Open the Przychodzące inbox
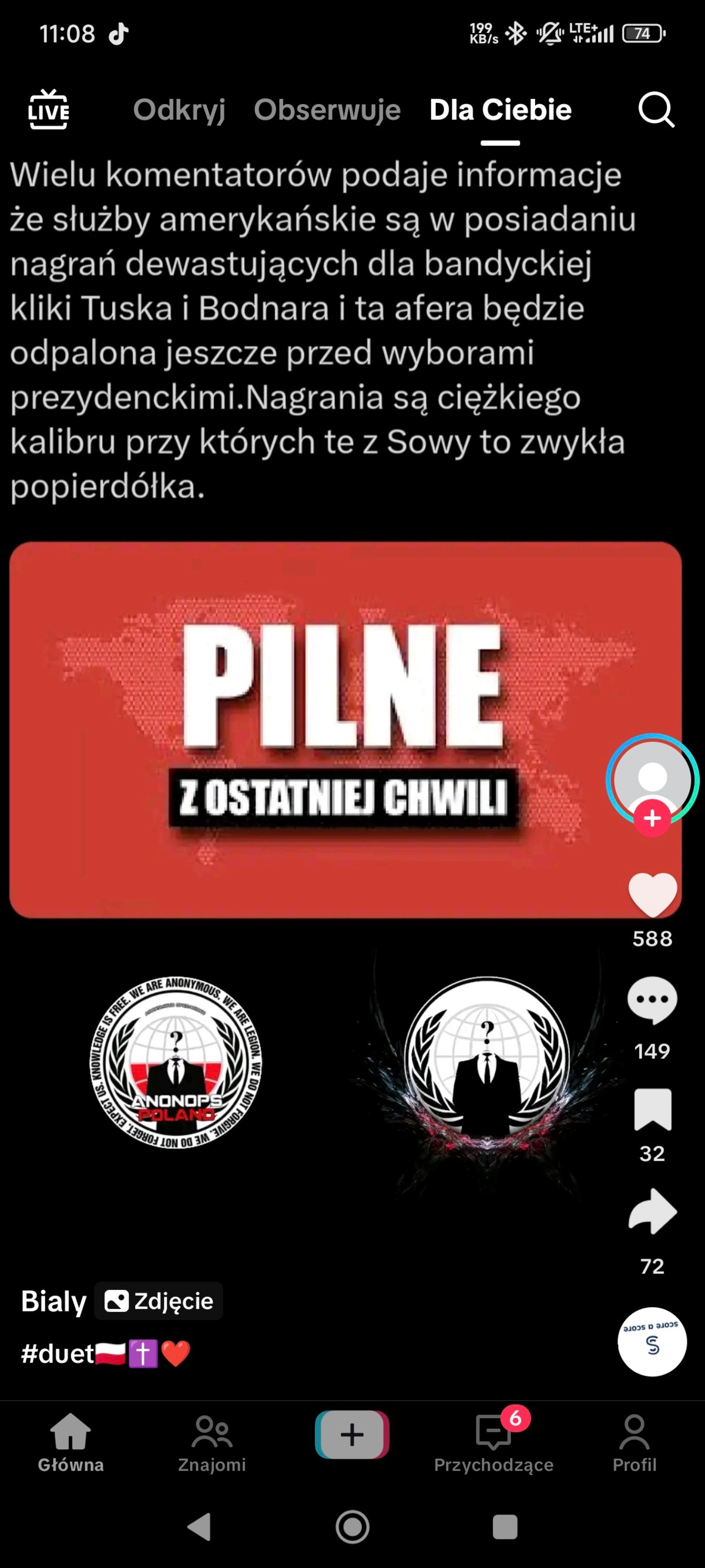This screenshot has width=705, height=1568. (493, 1443)
